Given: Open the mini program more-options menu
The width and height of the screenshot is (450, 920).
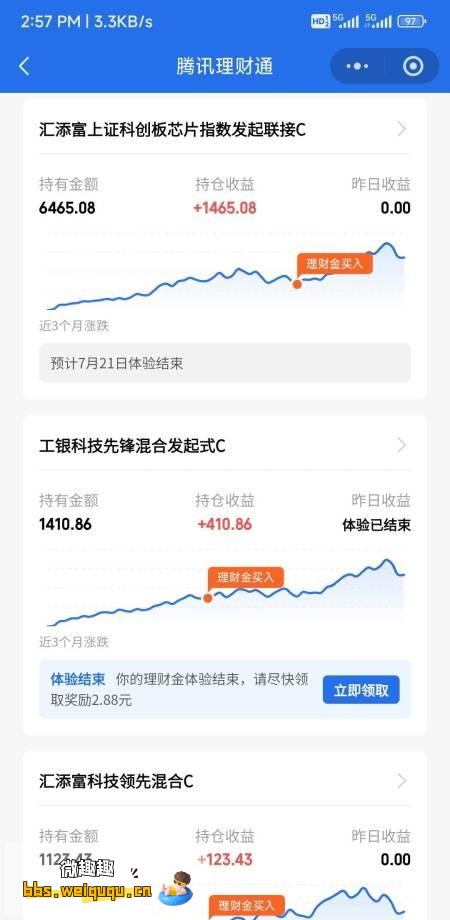Looking at the screenshot, I should tap(357, 66).
